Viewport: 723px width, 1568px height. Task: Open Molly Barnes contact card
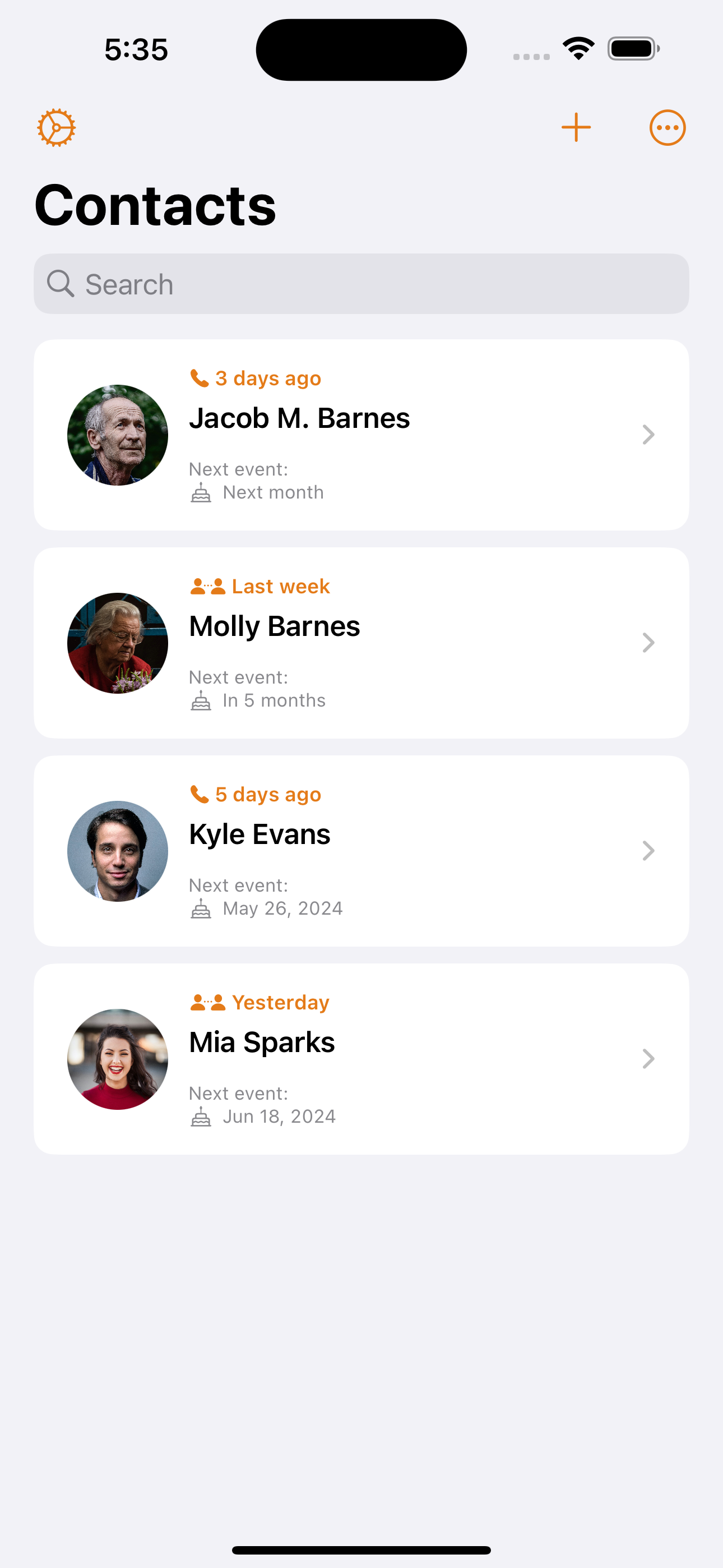click(x=361, y=643)
